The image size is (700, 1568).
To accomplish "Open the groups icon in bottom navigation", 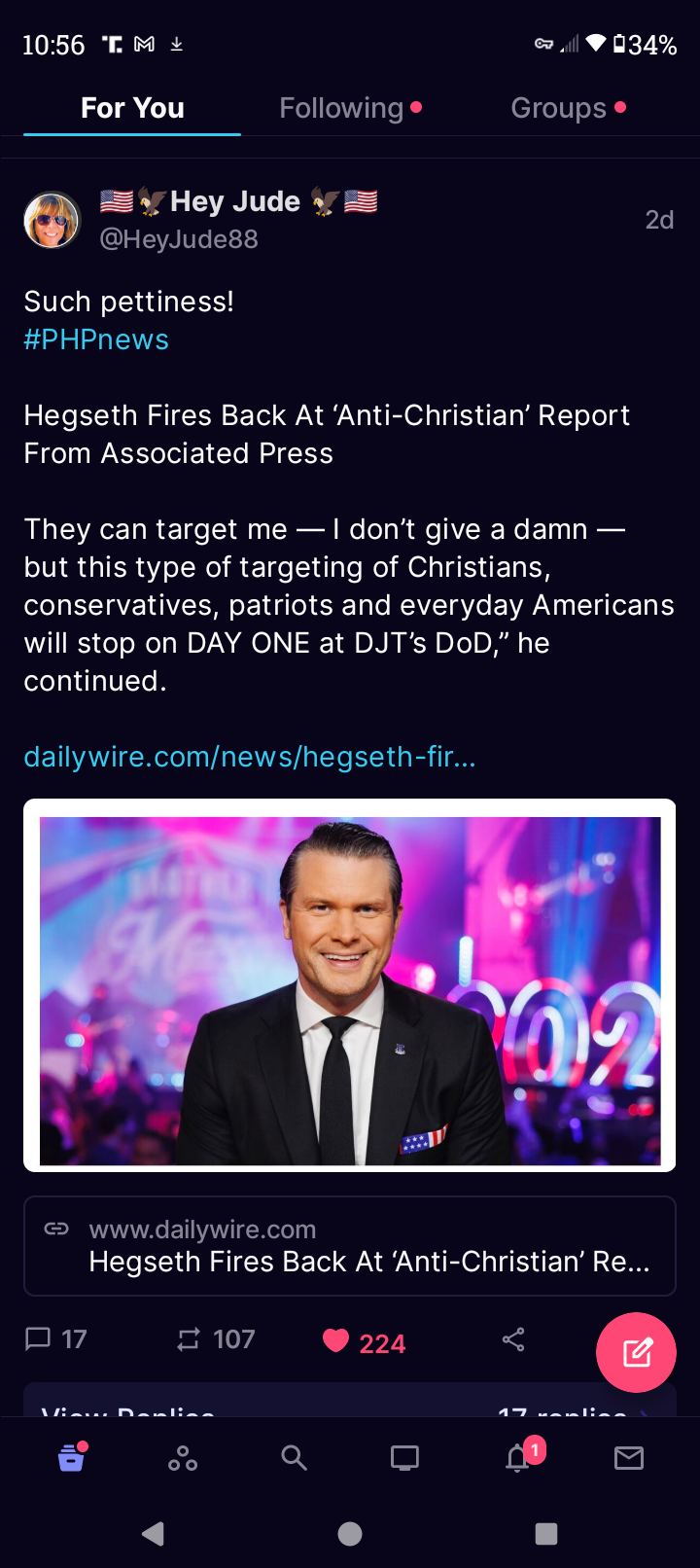I will click(183, 1457).
